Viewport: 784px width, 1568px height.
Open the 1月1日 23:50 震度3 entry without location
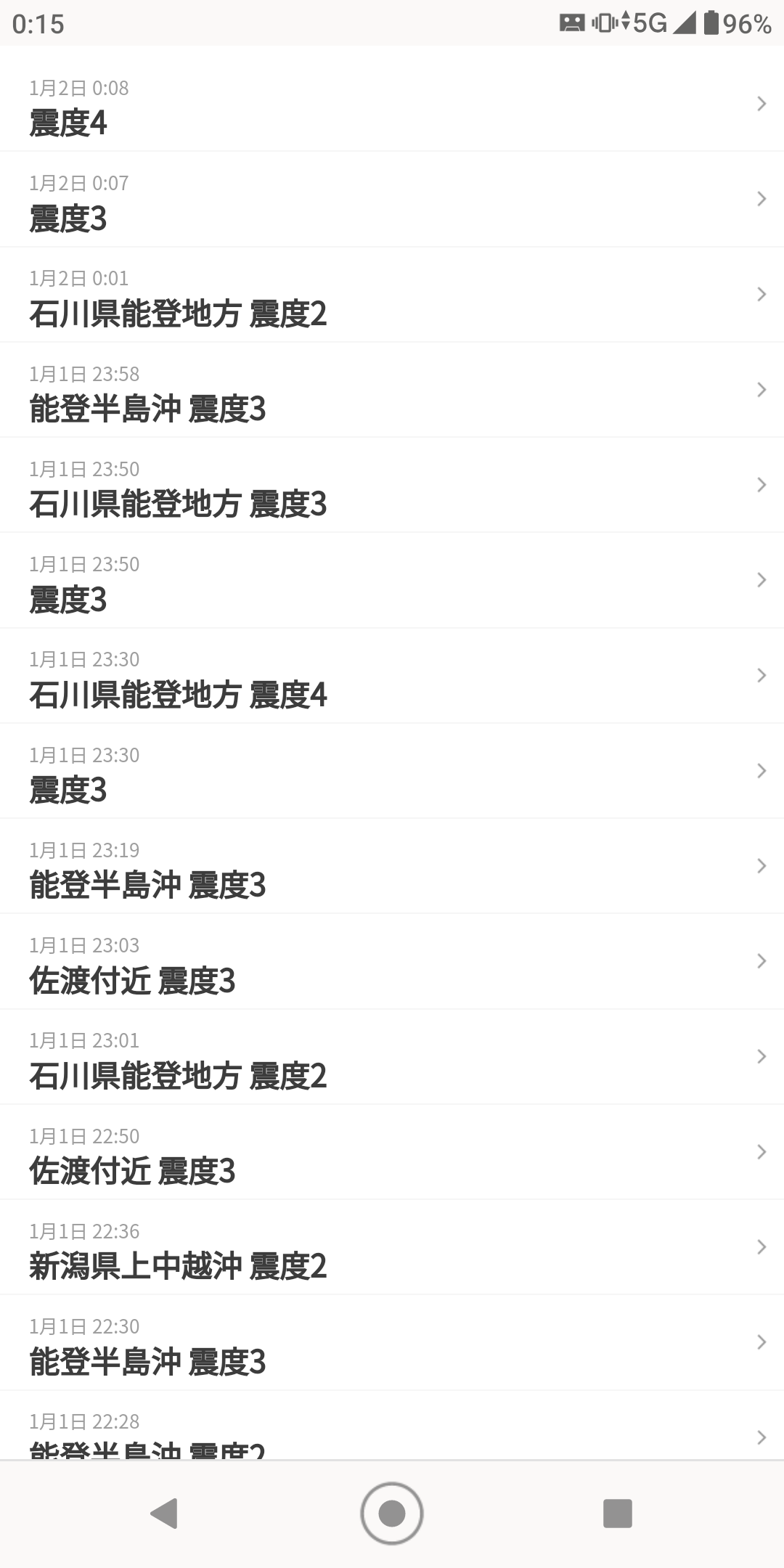pyautogui.click(x=392, y=581)
